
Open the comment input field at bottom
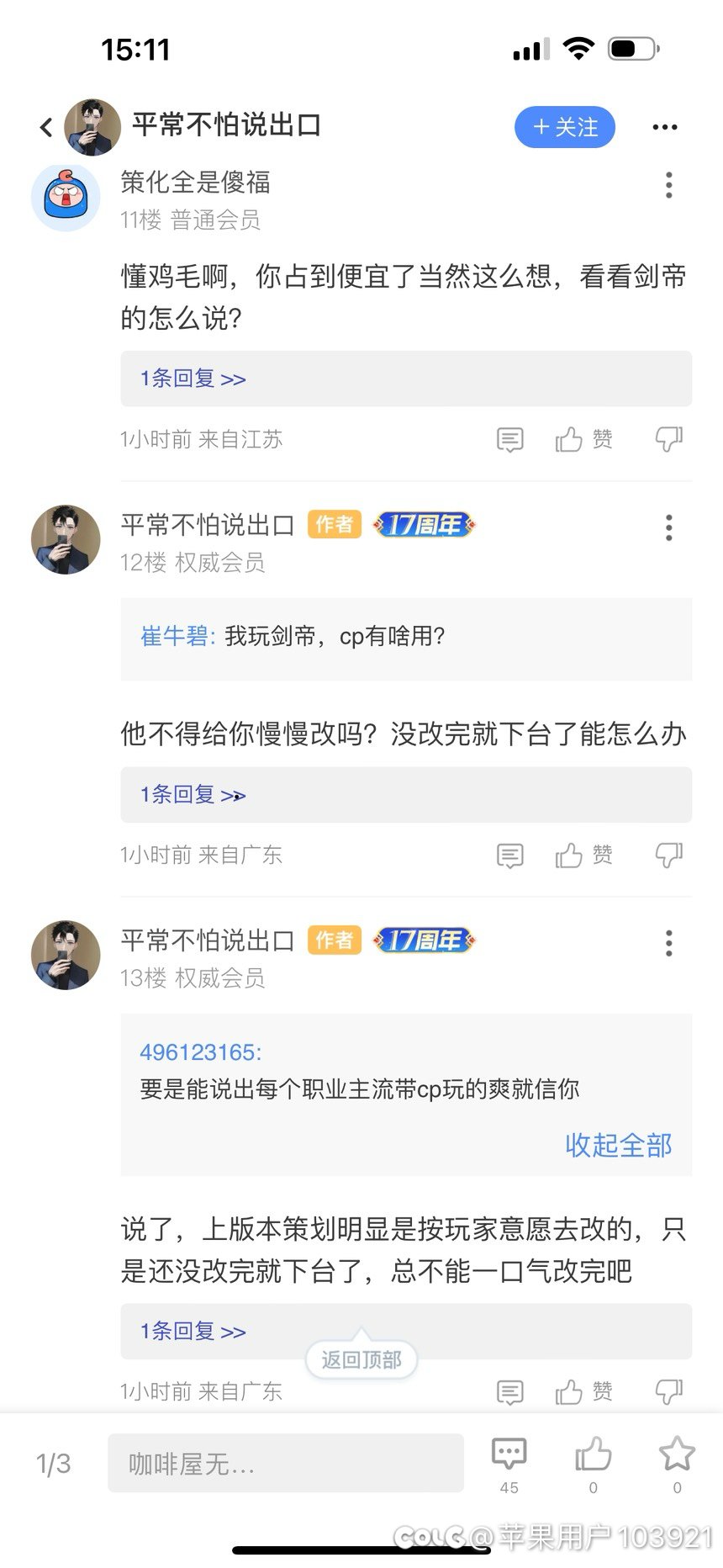pos(286,1464)
